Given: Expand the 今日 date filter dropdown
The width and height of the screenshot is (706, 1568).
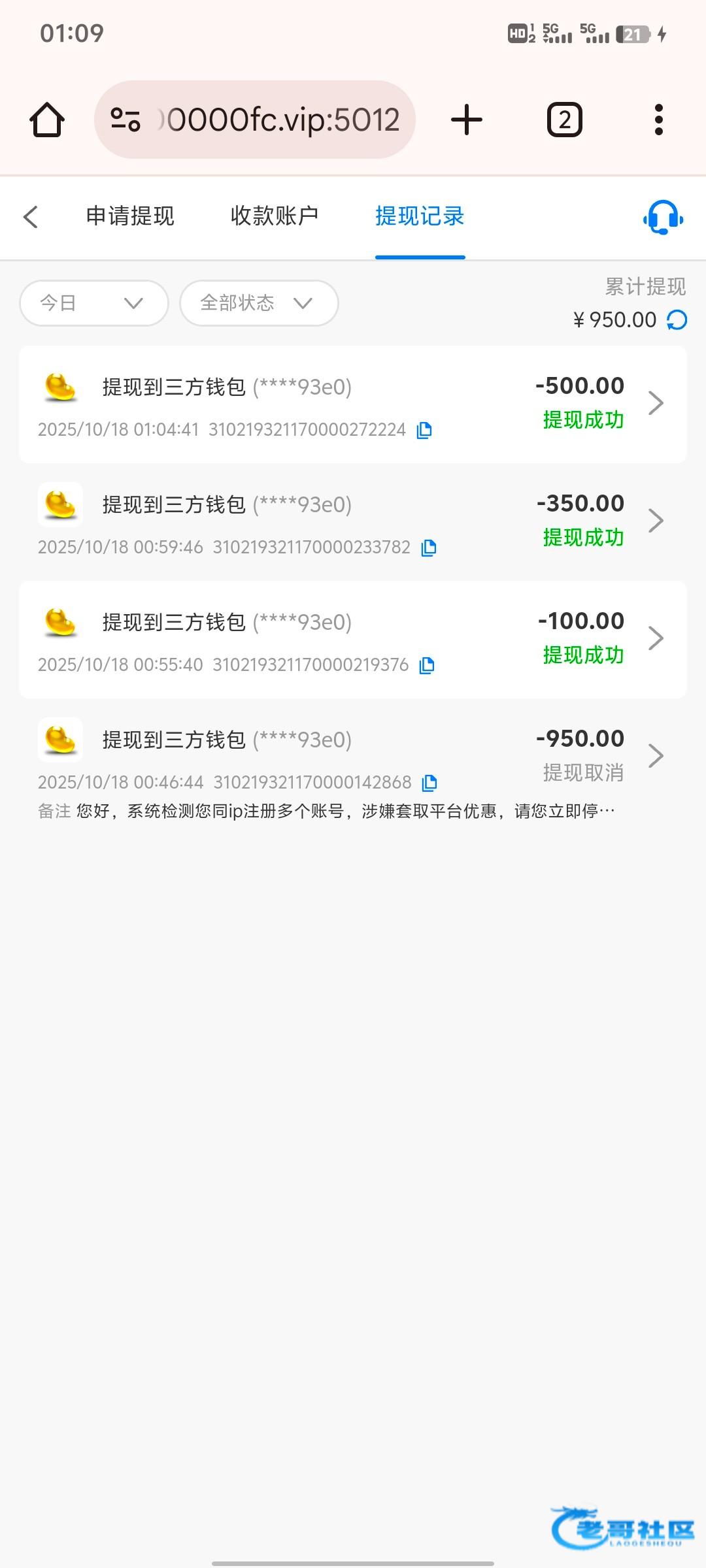Looking at the screenshot, I should tap(94, 303).
